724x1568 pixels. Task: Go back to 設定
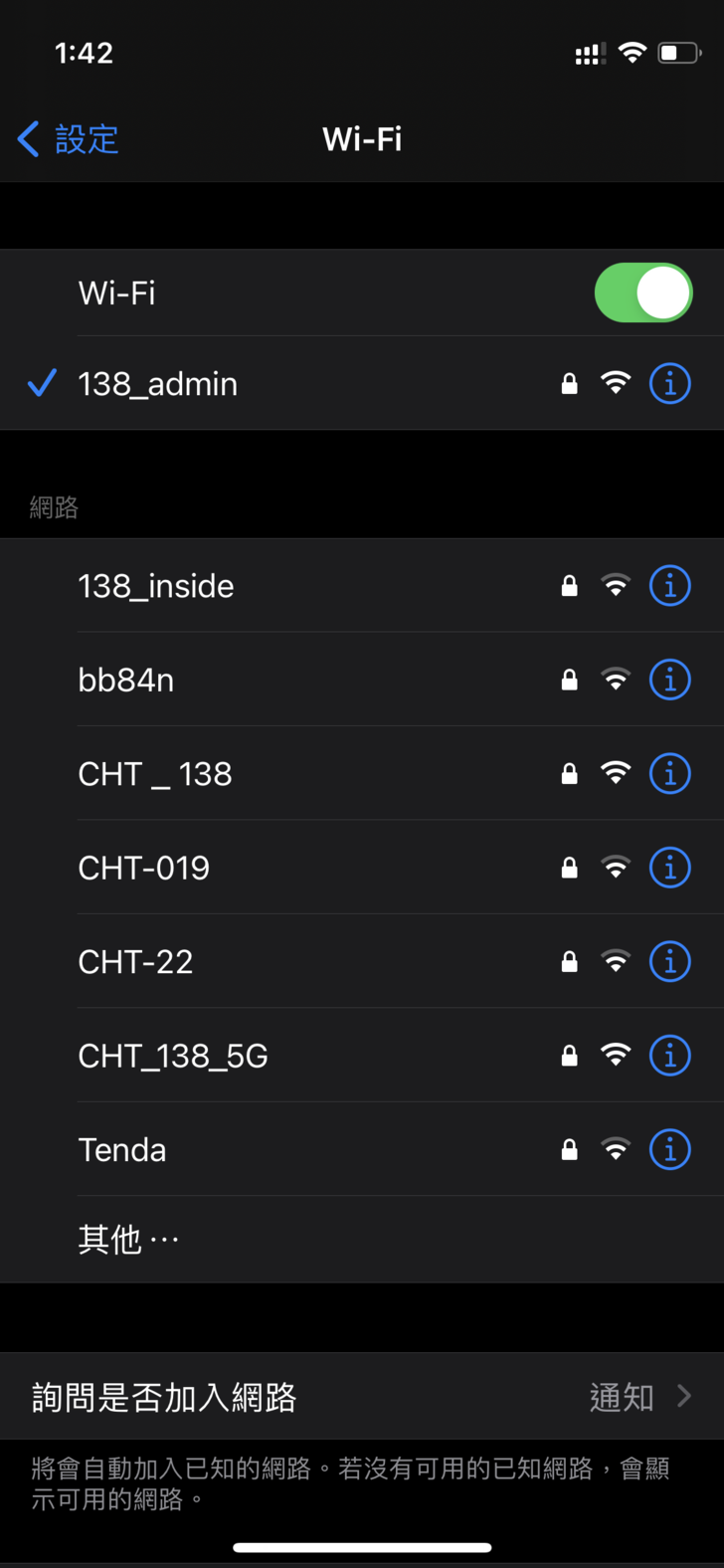[x=70, y=139]
